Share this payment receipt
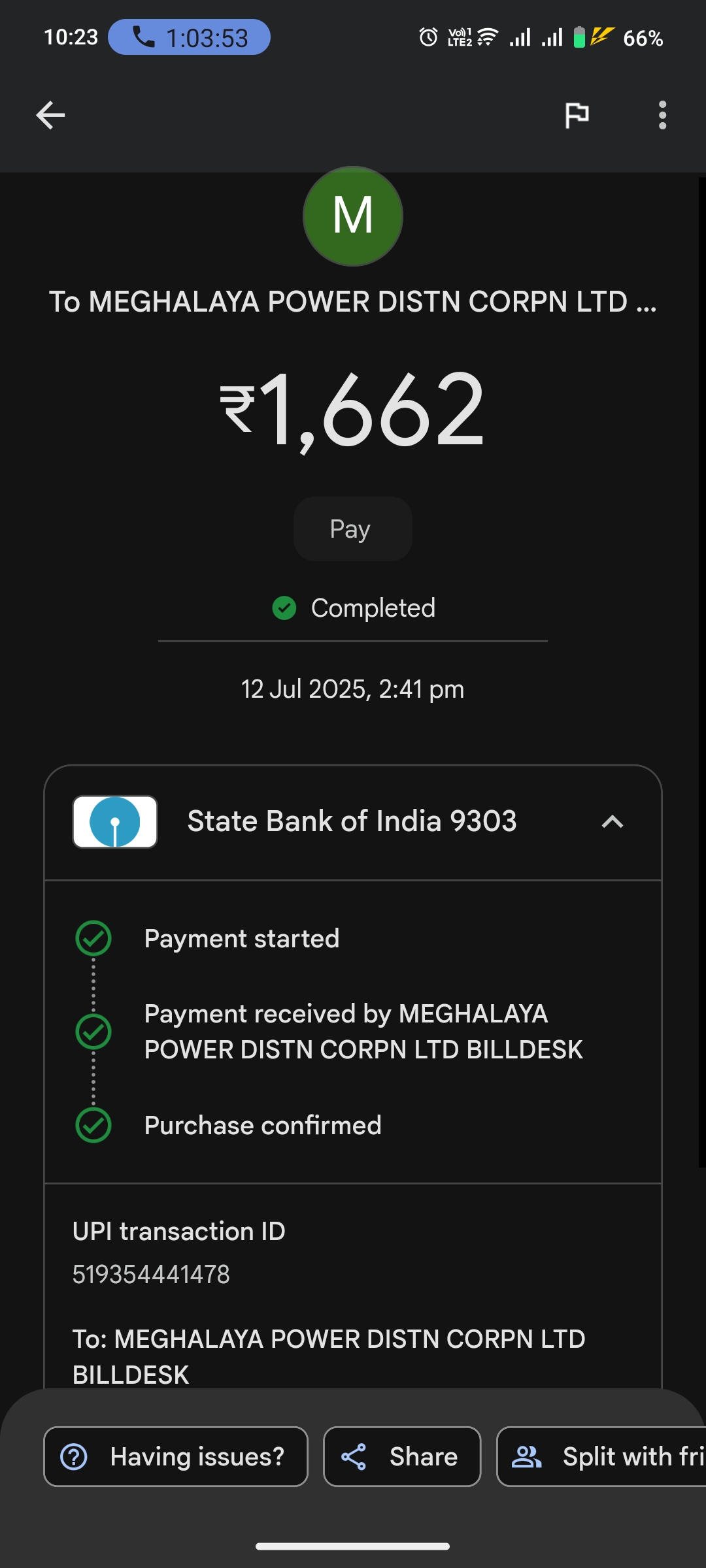 point(402,1456)
